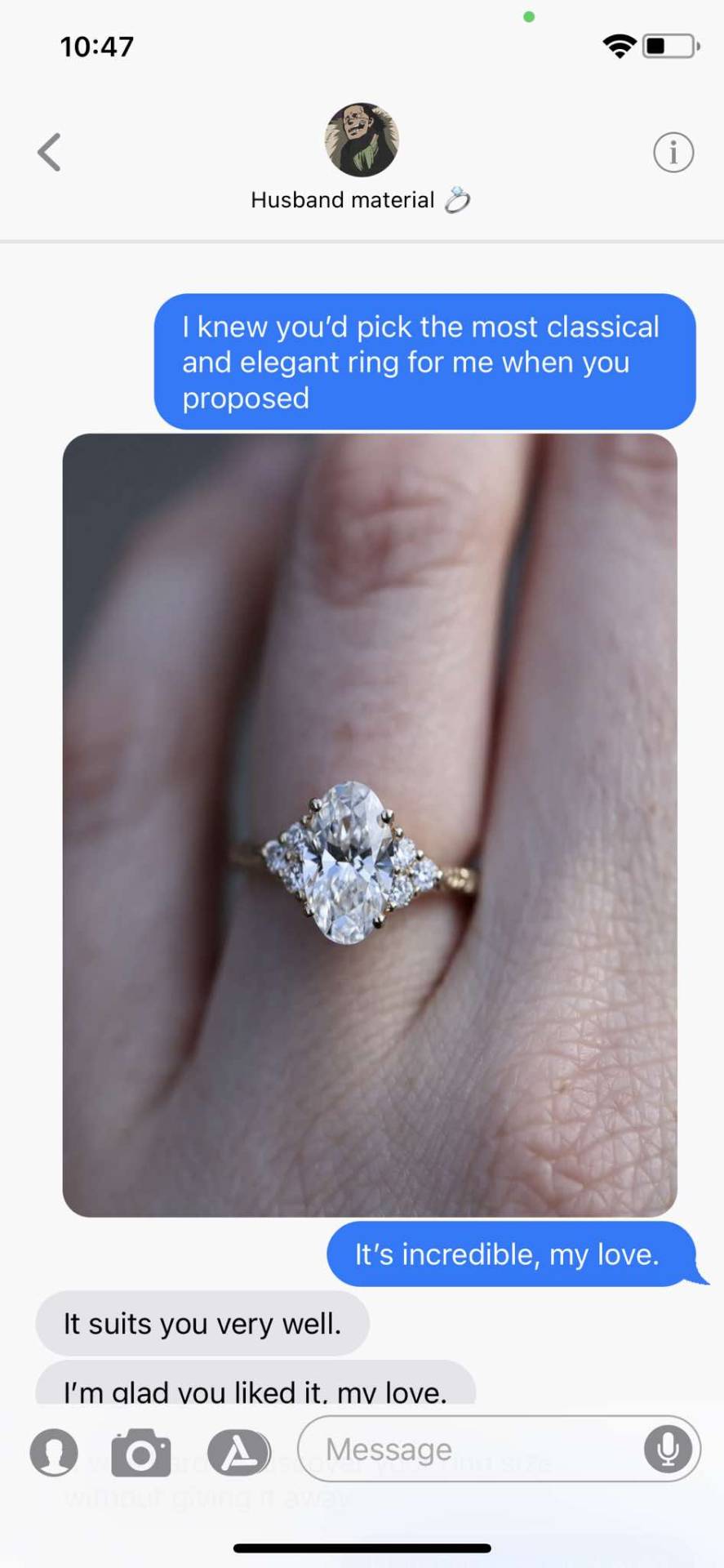
Task: Start dictating with the microphone
Action: pyautogui.click(x=667, y=1449)
